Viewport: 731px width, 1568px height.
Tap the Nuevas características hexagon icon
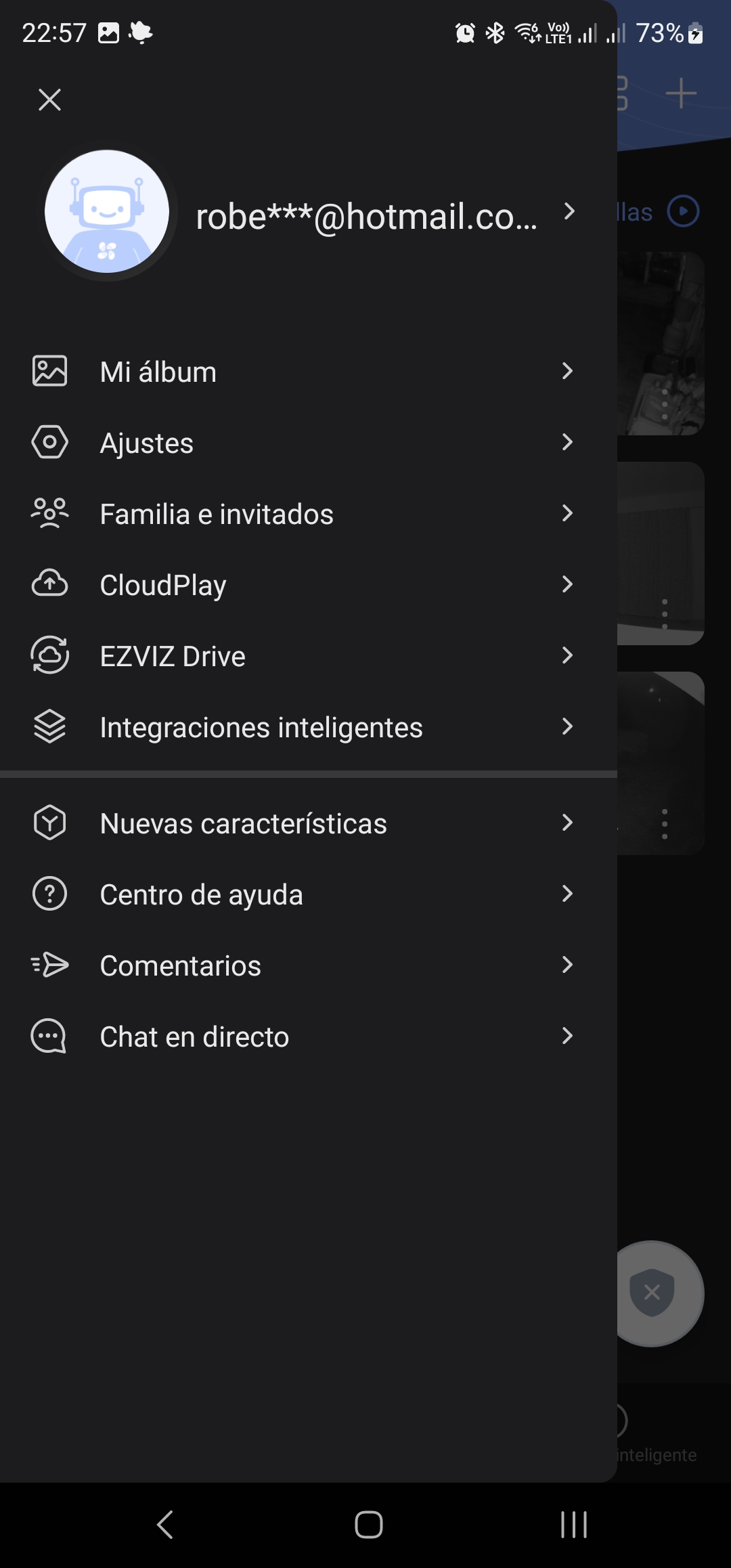[49, 822]
